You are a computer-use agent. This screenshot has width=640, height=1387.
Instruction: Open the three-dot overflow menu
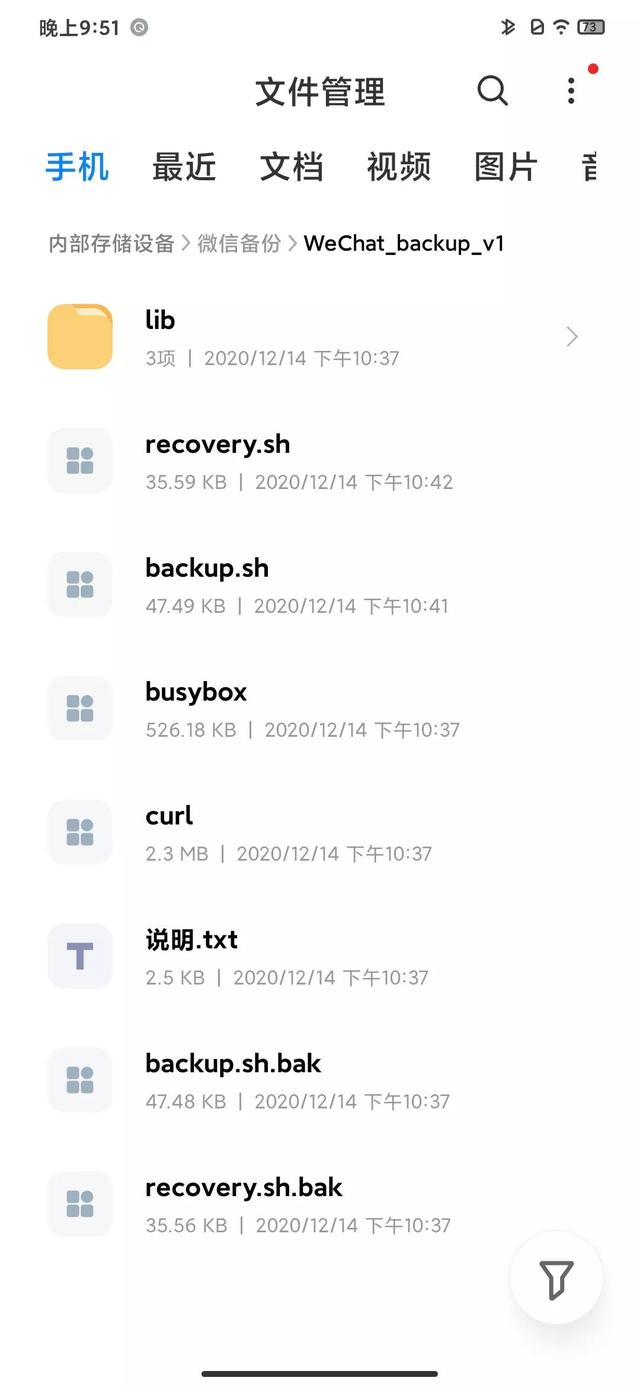click(571, 91)
